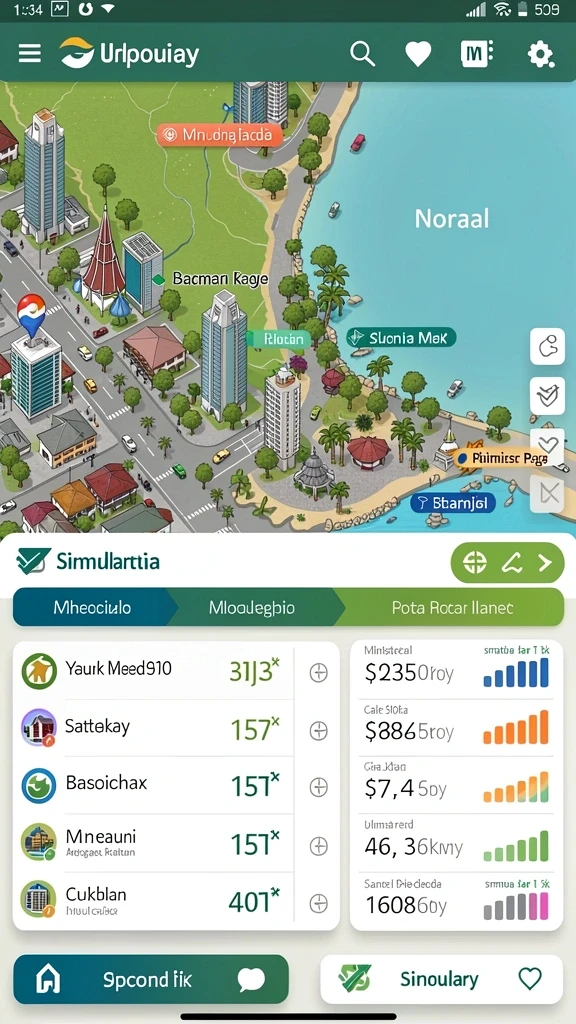This screenshot has height=1024, width=576.
Task: Tap the Spcond fik button
Action: (151, 979)
